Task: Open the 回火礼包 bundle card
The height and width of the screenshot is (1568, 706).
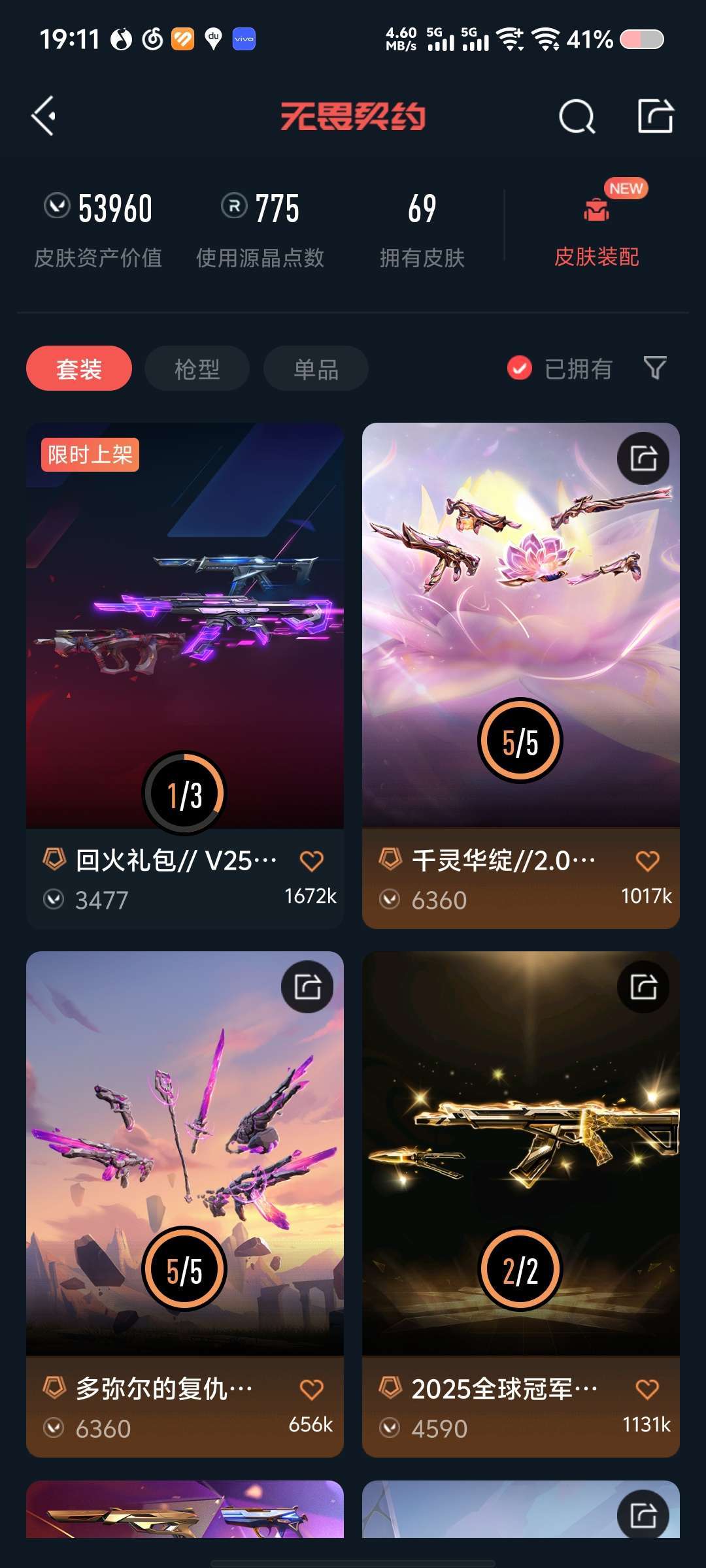Action: [185, 676]
